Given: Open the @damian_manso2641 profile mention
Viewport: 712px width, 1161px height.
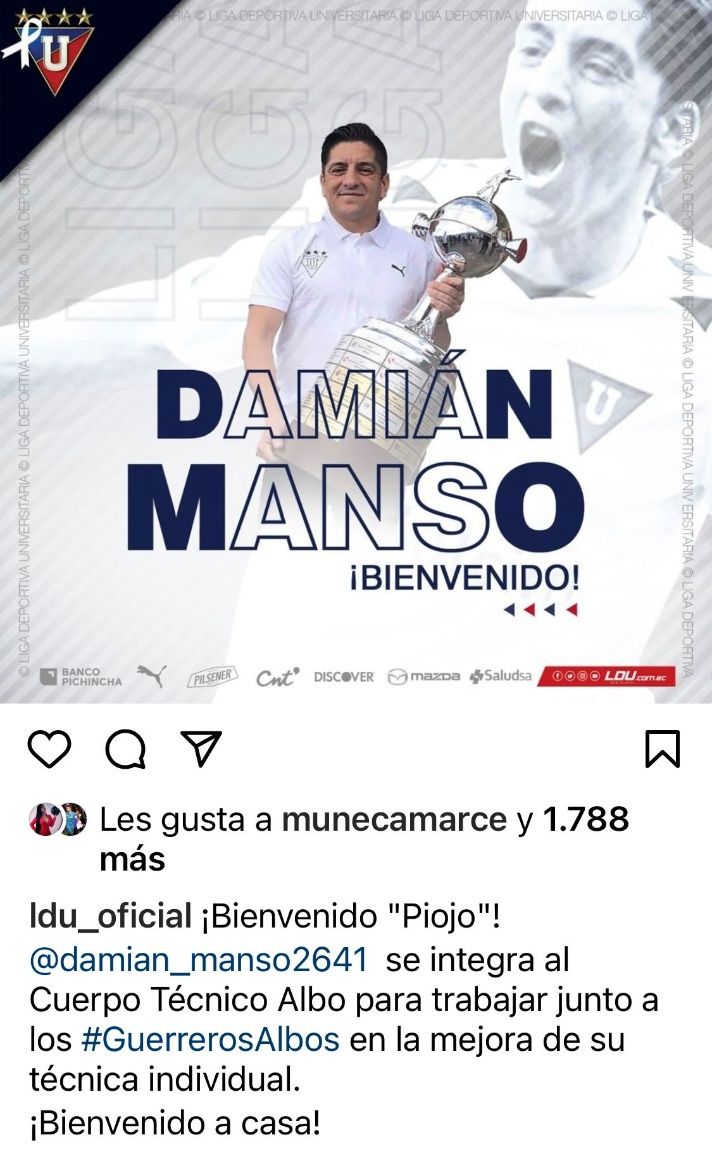Looking at the screenshot, I should [x=199, y=961].
